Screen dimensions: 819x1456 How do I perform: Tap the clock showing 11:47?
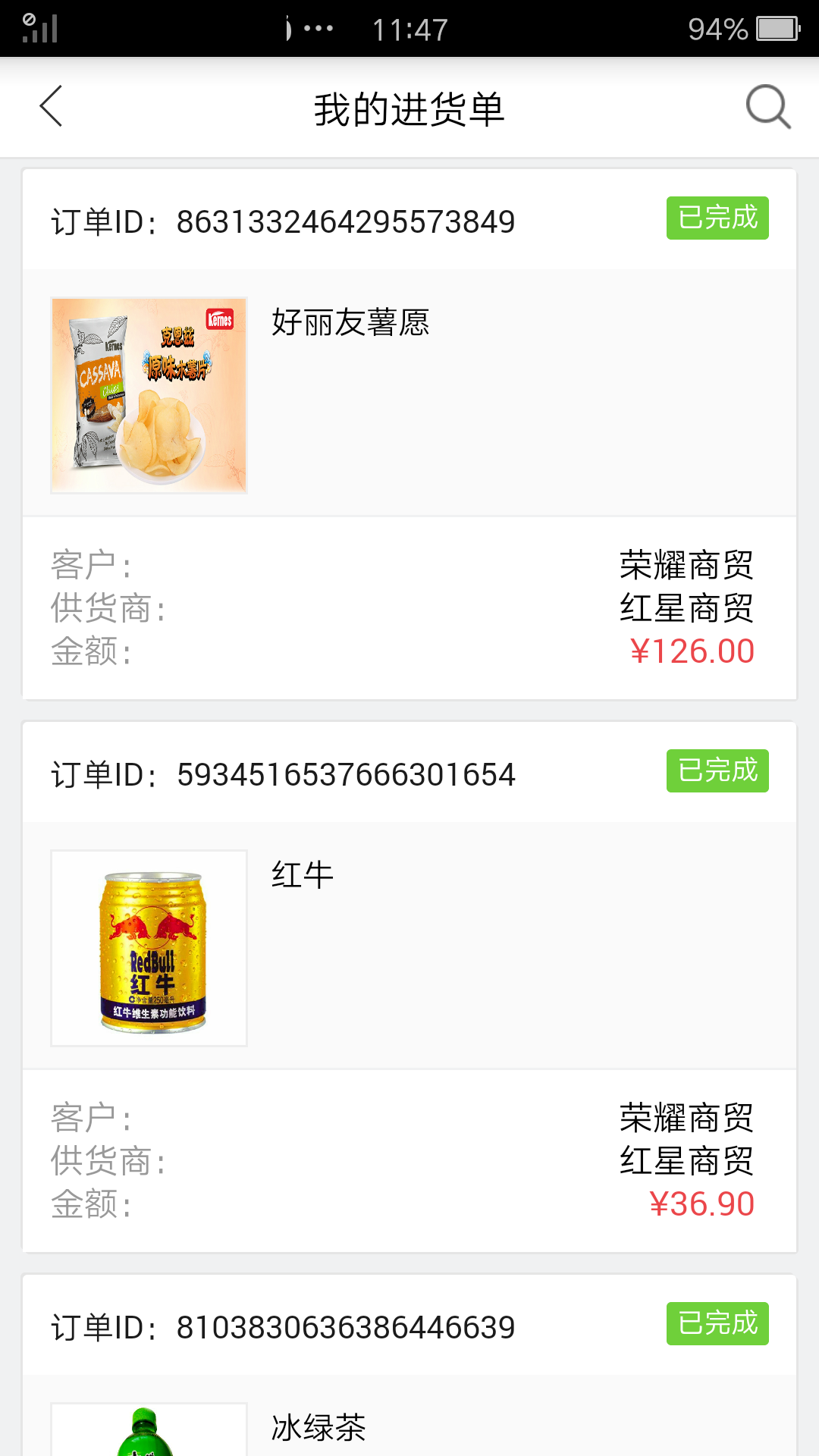(x=409, y=28)
